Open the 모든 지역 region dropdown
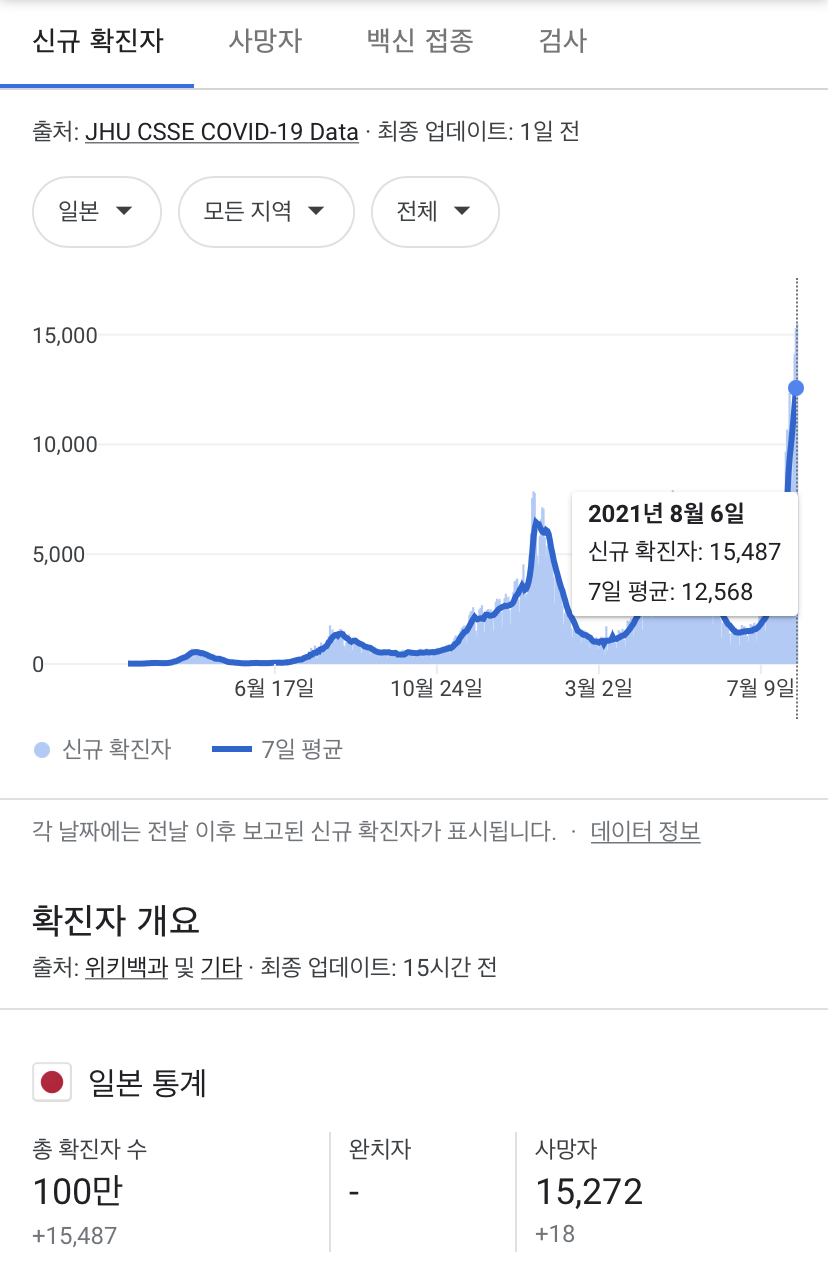This screenshot has height=1282, width=828. (x=265, y=211)
